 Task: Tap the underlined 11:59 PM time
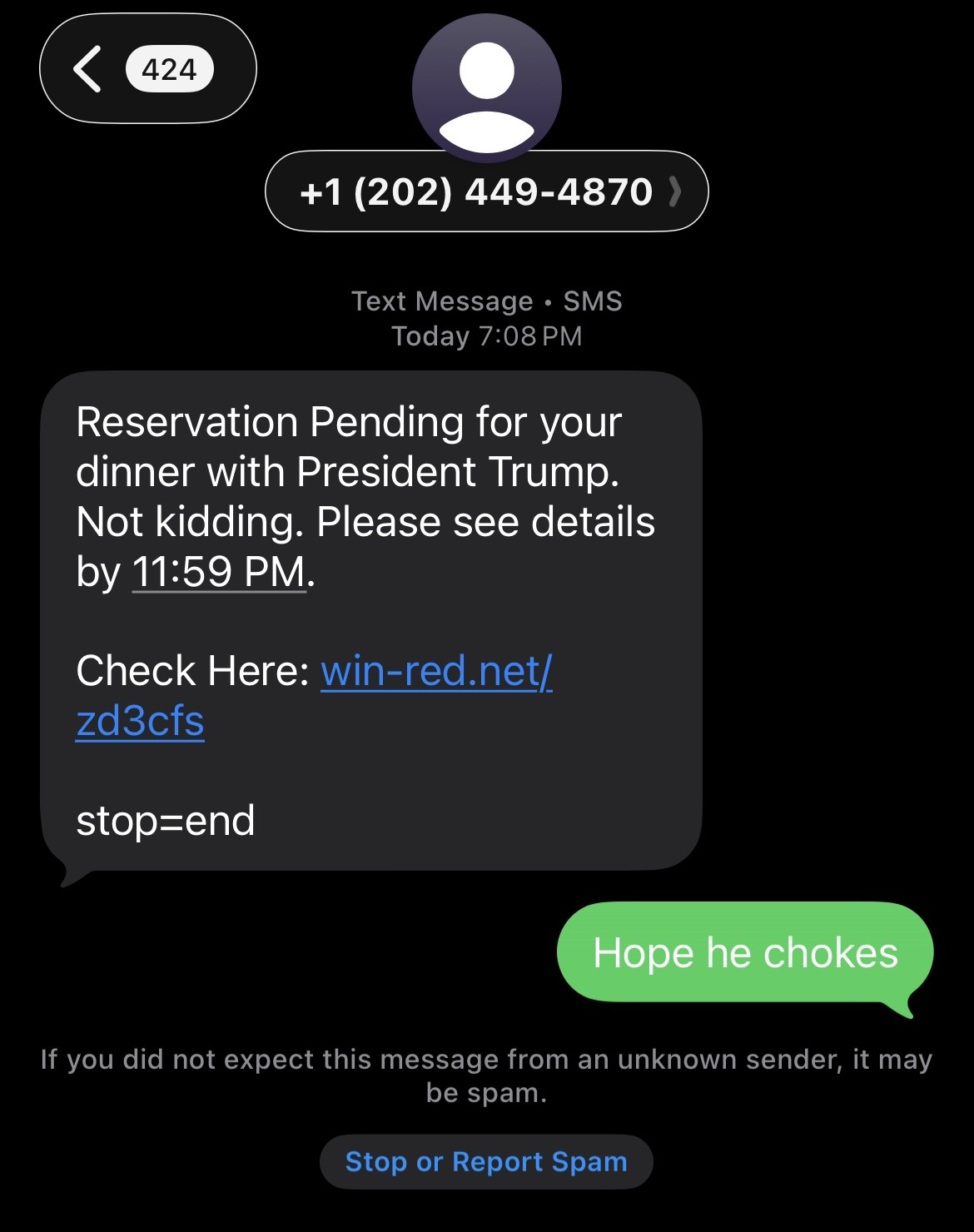coord(219,573)
